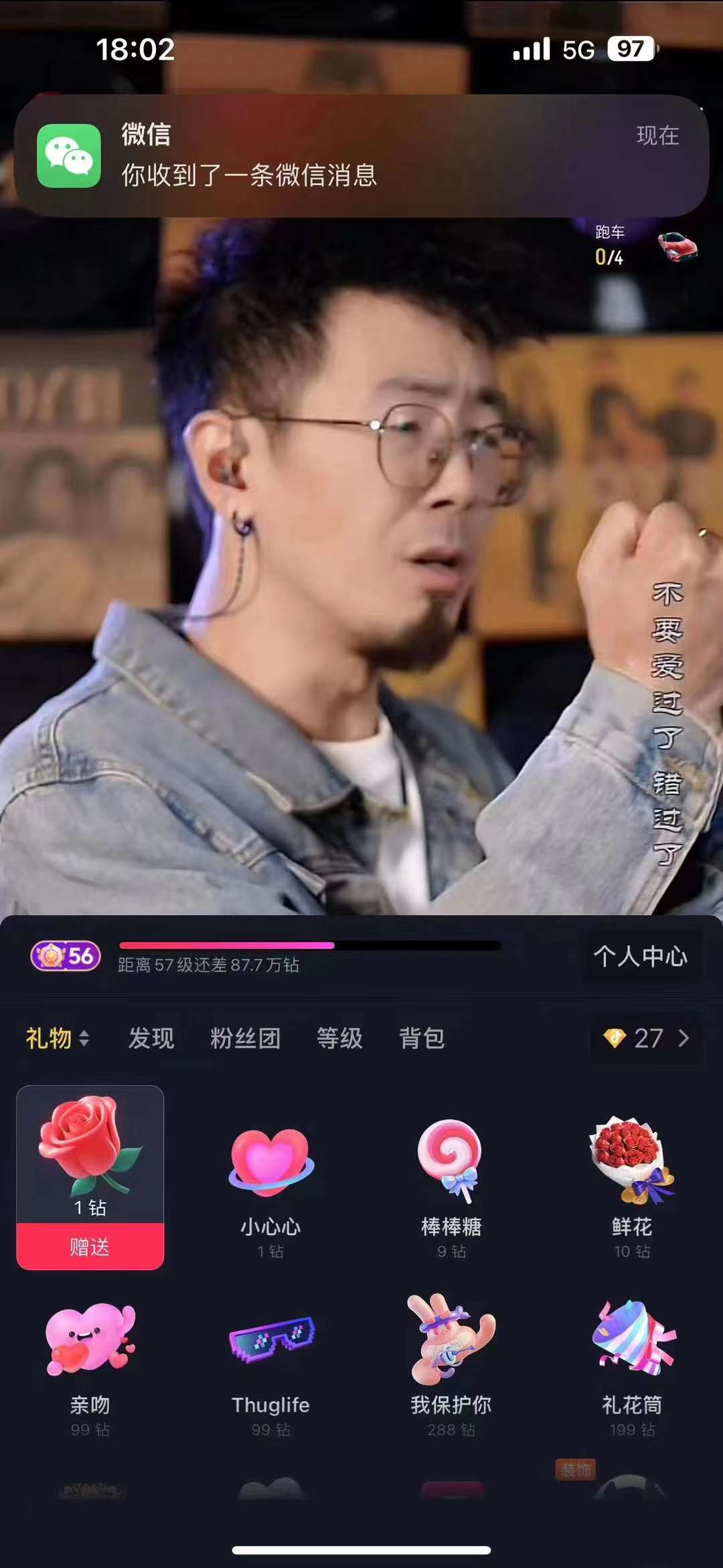Switch to the 等级 tab

coord(339,1038)
